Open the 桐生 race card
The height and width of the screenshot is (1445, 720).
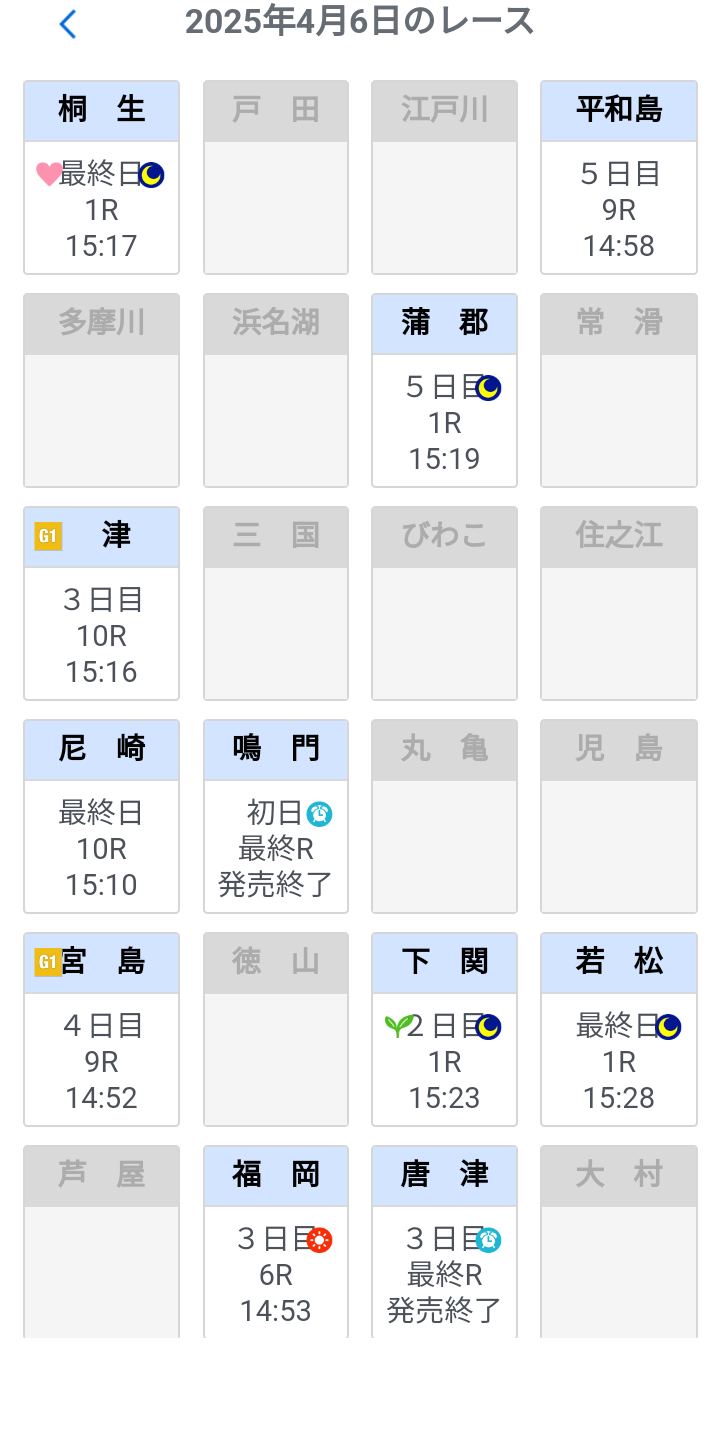101,177
